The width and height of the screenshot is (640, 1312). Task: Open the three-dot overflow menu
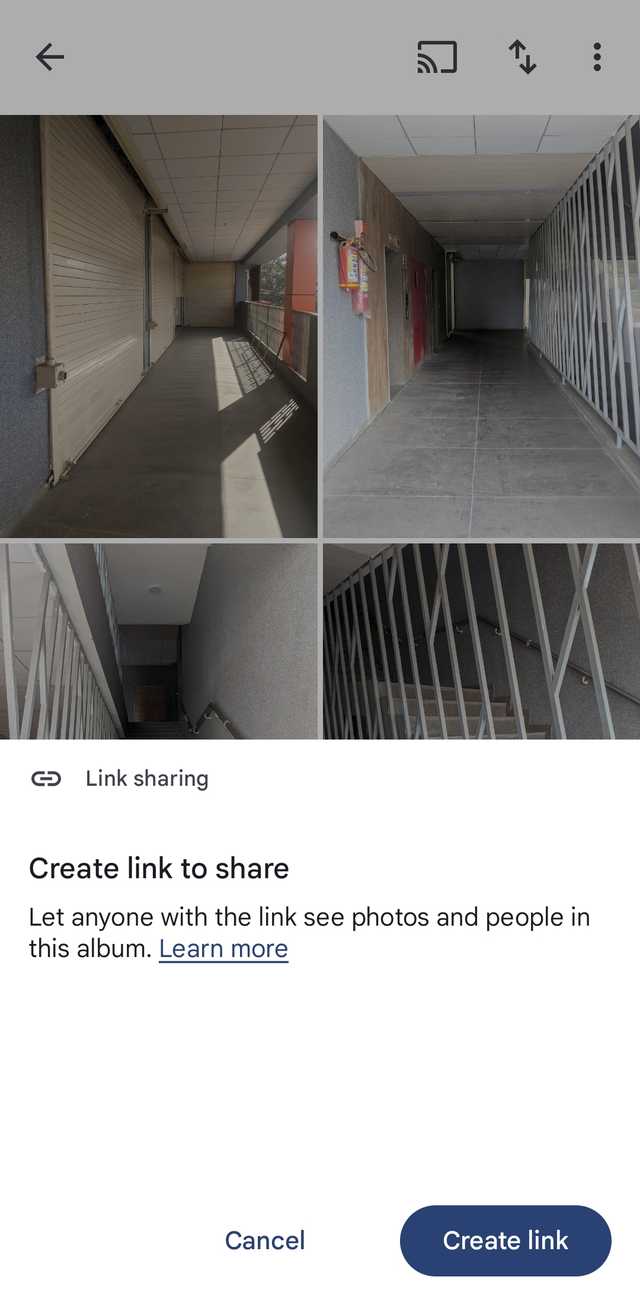pyautogui.click(x=597, y=57)
